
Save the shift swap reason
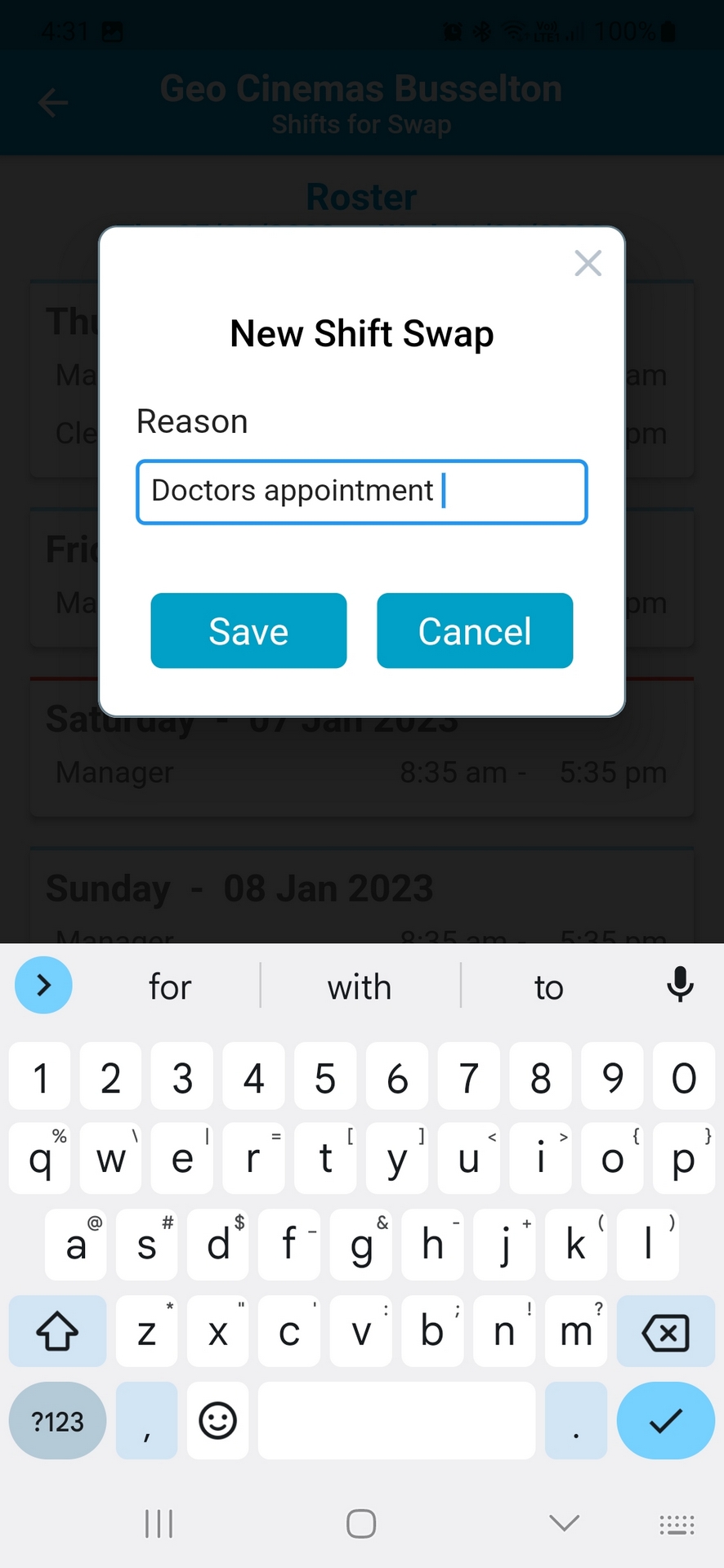248,631
